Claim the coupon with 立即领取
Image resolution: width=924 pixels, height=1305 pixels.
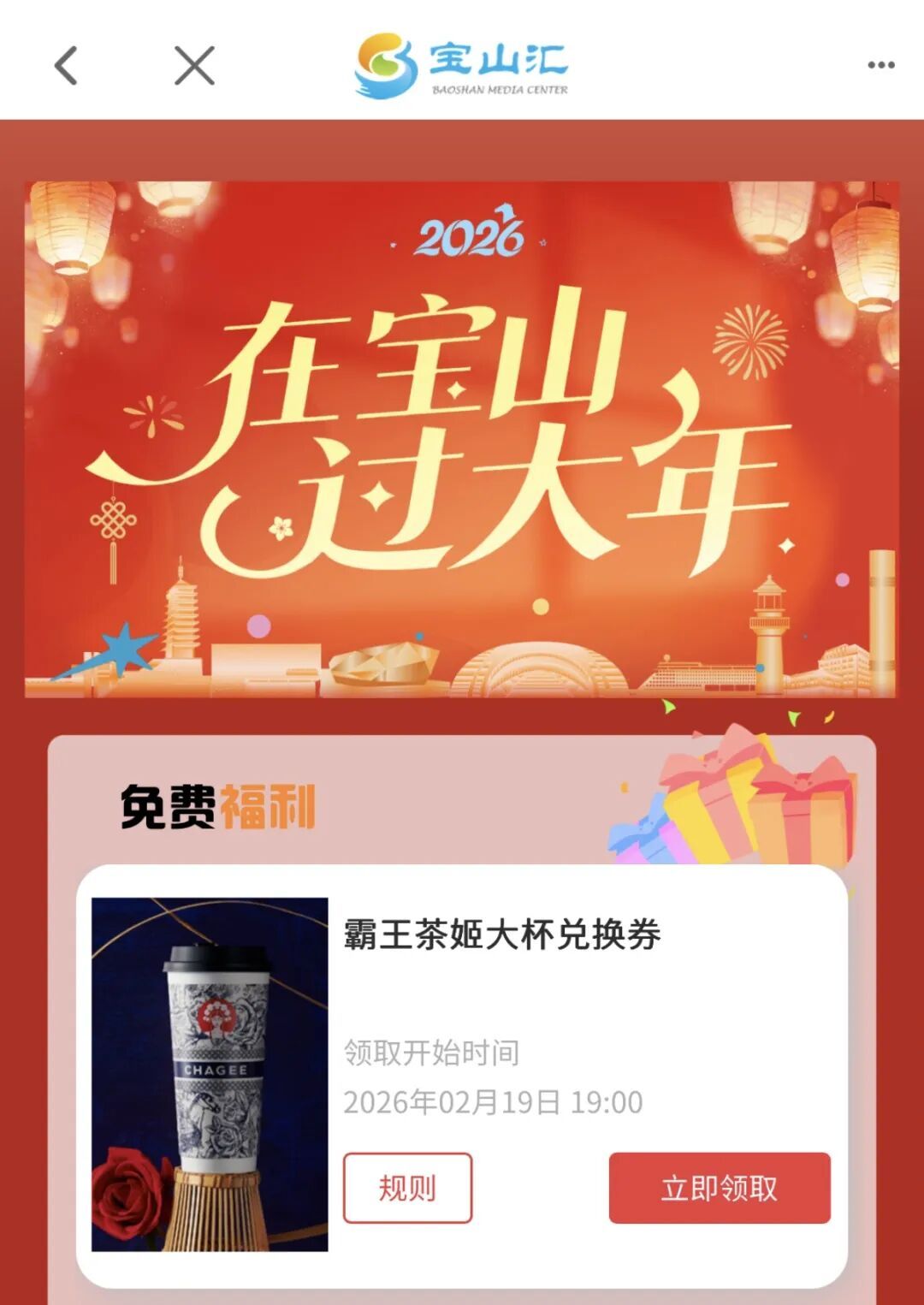[719, 1188]
